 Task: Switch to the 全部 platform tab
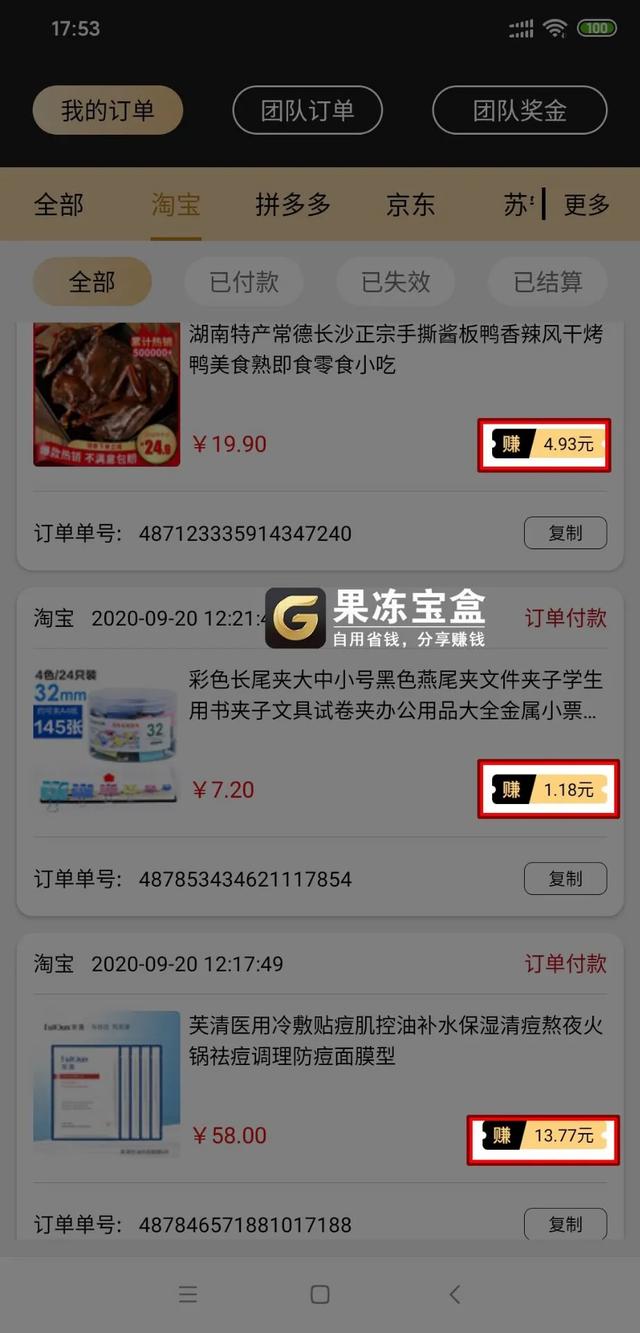pos(59,205)
